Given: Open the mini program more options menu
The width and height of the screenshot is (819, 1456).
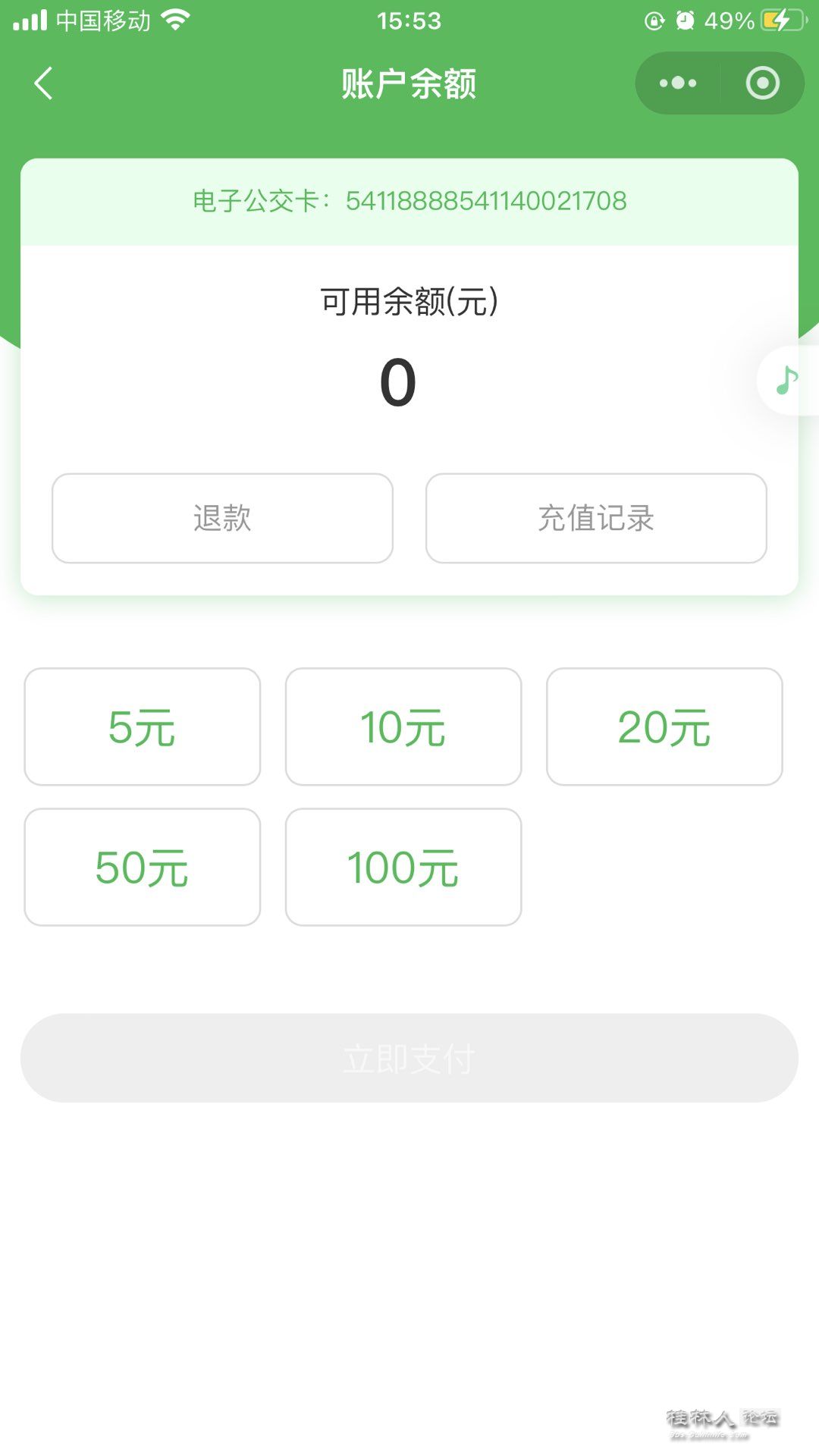Looking at the screenshot, I should tap(677, 83).
